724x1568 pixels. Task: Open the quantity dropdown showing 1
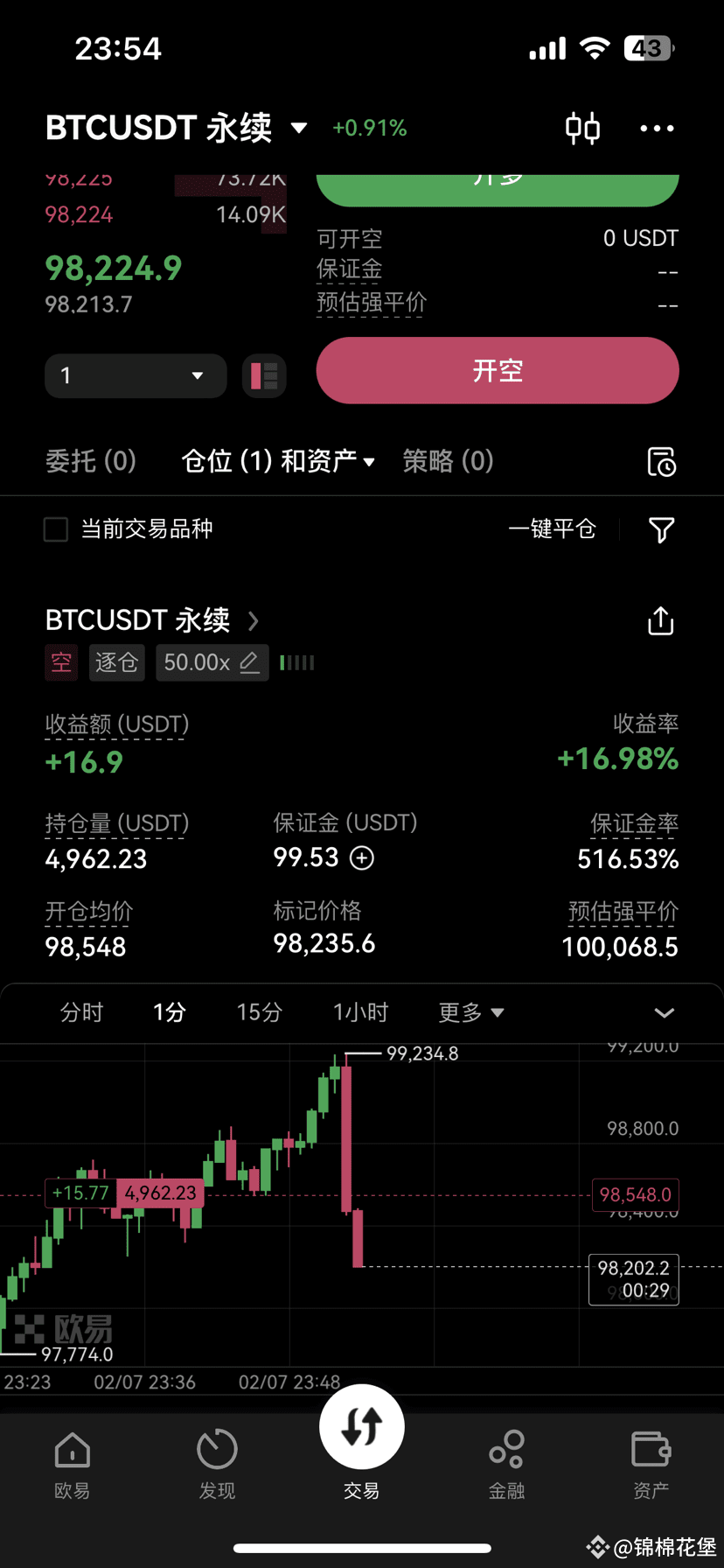coord(136,375)
